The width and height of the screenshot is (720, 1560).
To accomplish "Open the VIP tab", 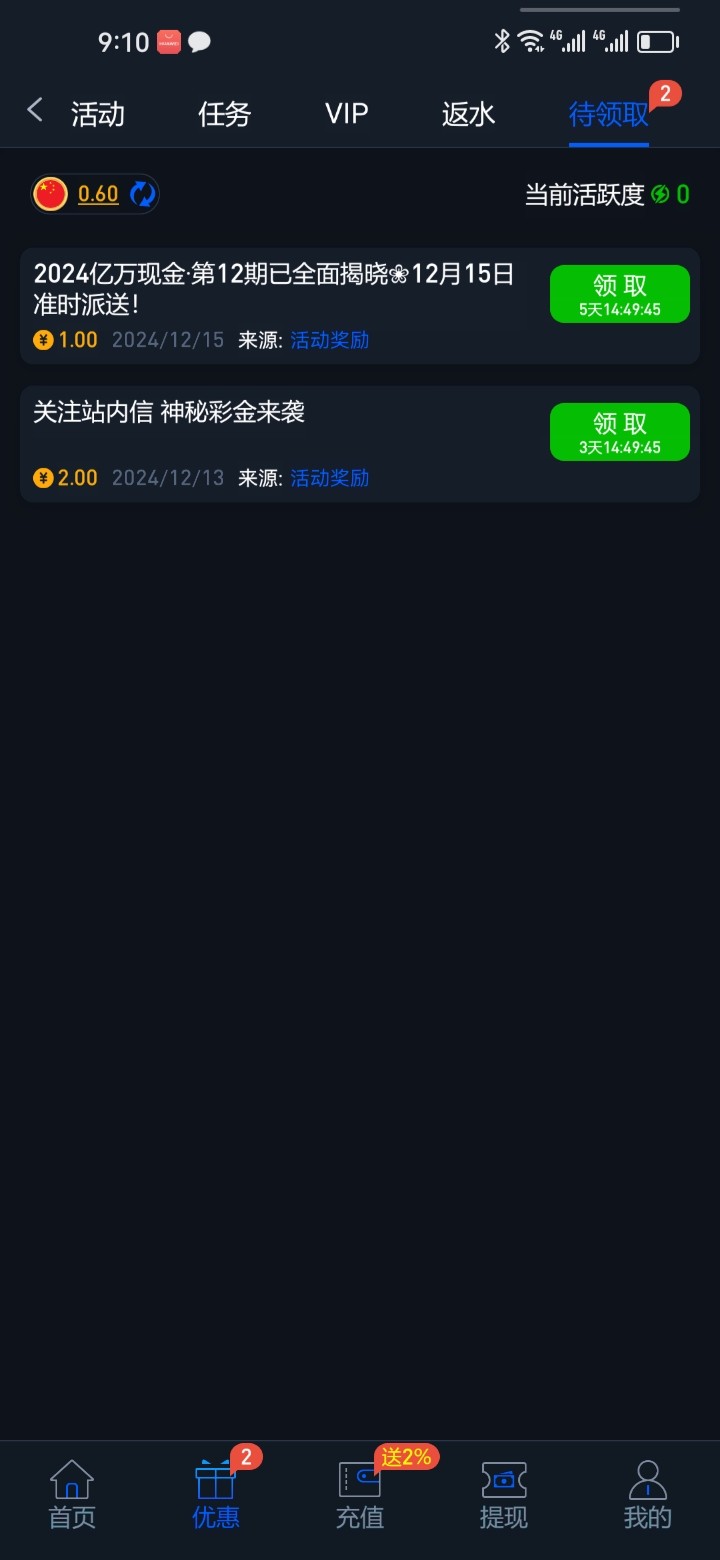I will [347, 114].
